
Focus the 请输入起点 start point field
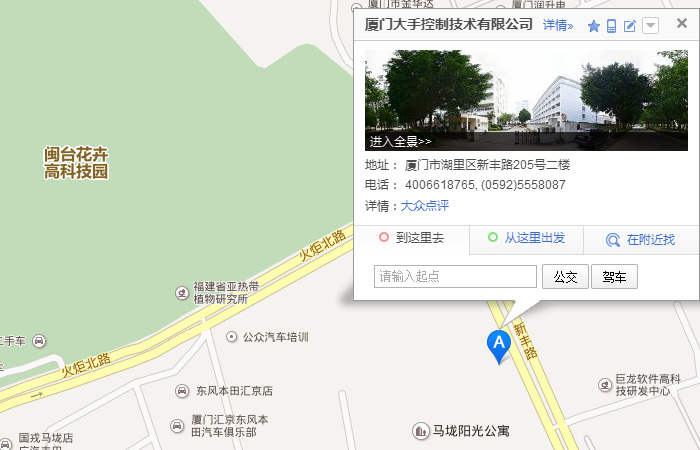coord(455,277)
